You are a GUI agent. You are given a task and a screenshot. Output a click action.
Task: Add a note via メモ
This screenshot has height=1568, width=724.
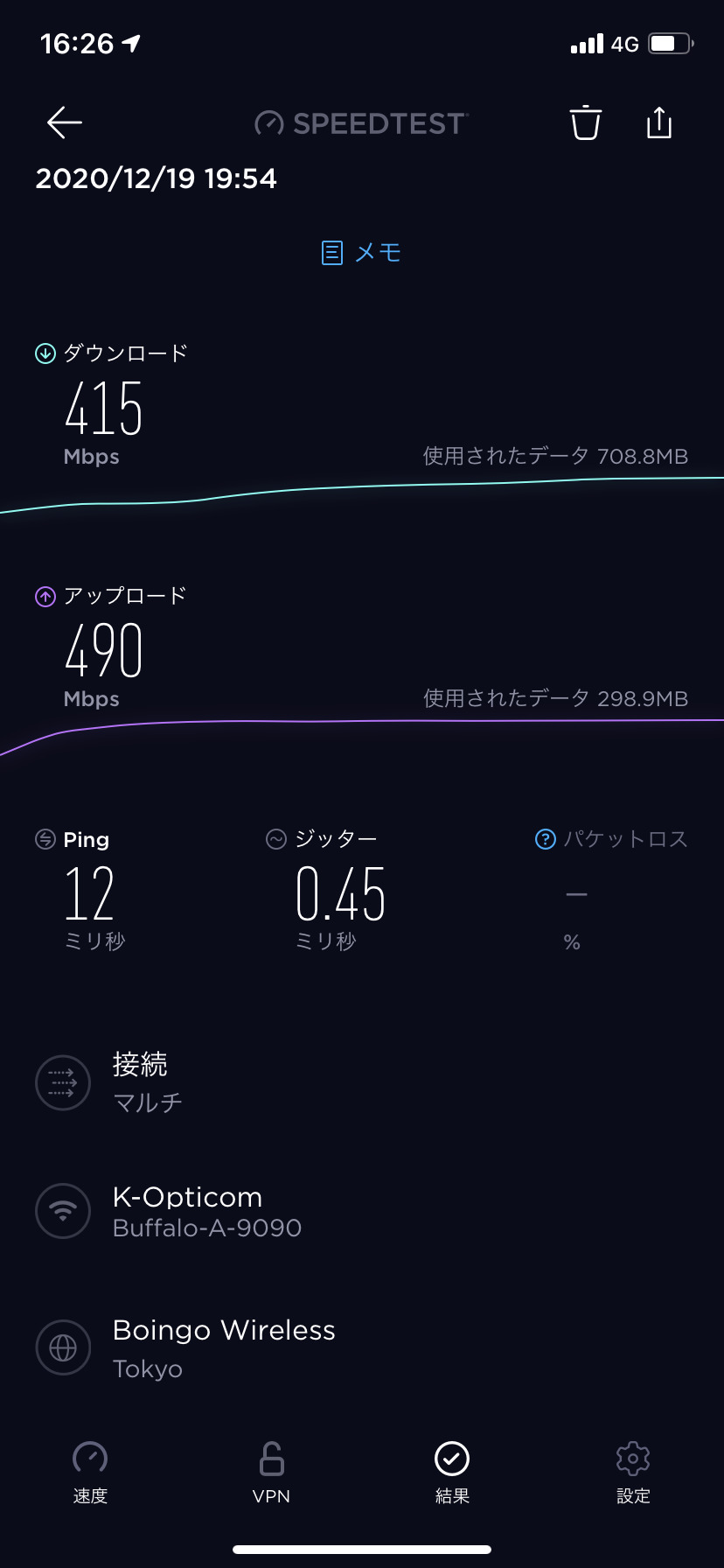pyautogui.click(x=361, y=253)
